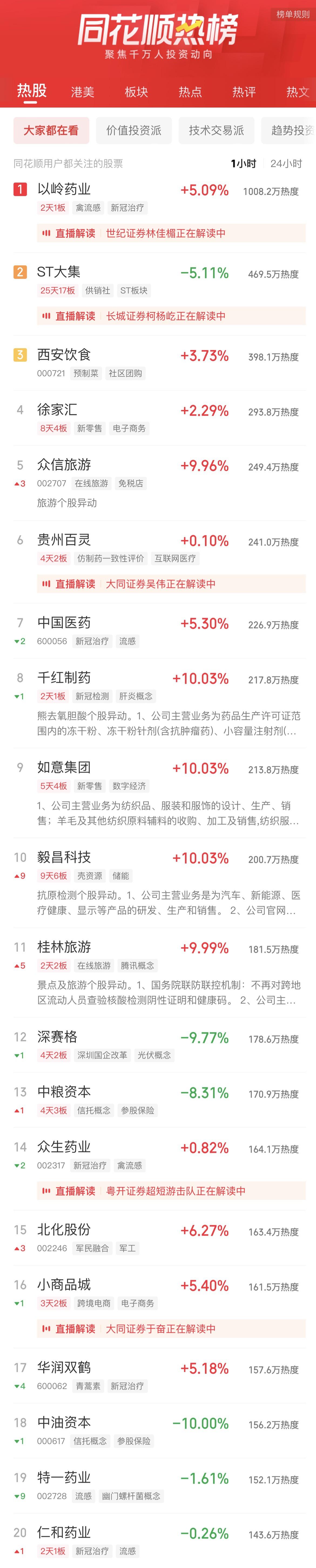Image resolution: width=316 pixels, height=1568 pixels.
Task: Switch ranking period to 24小时
Action: point(285,164)
